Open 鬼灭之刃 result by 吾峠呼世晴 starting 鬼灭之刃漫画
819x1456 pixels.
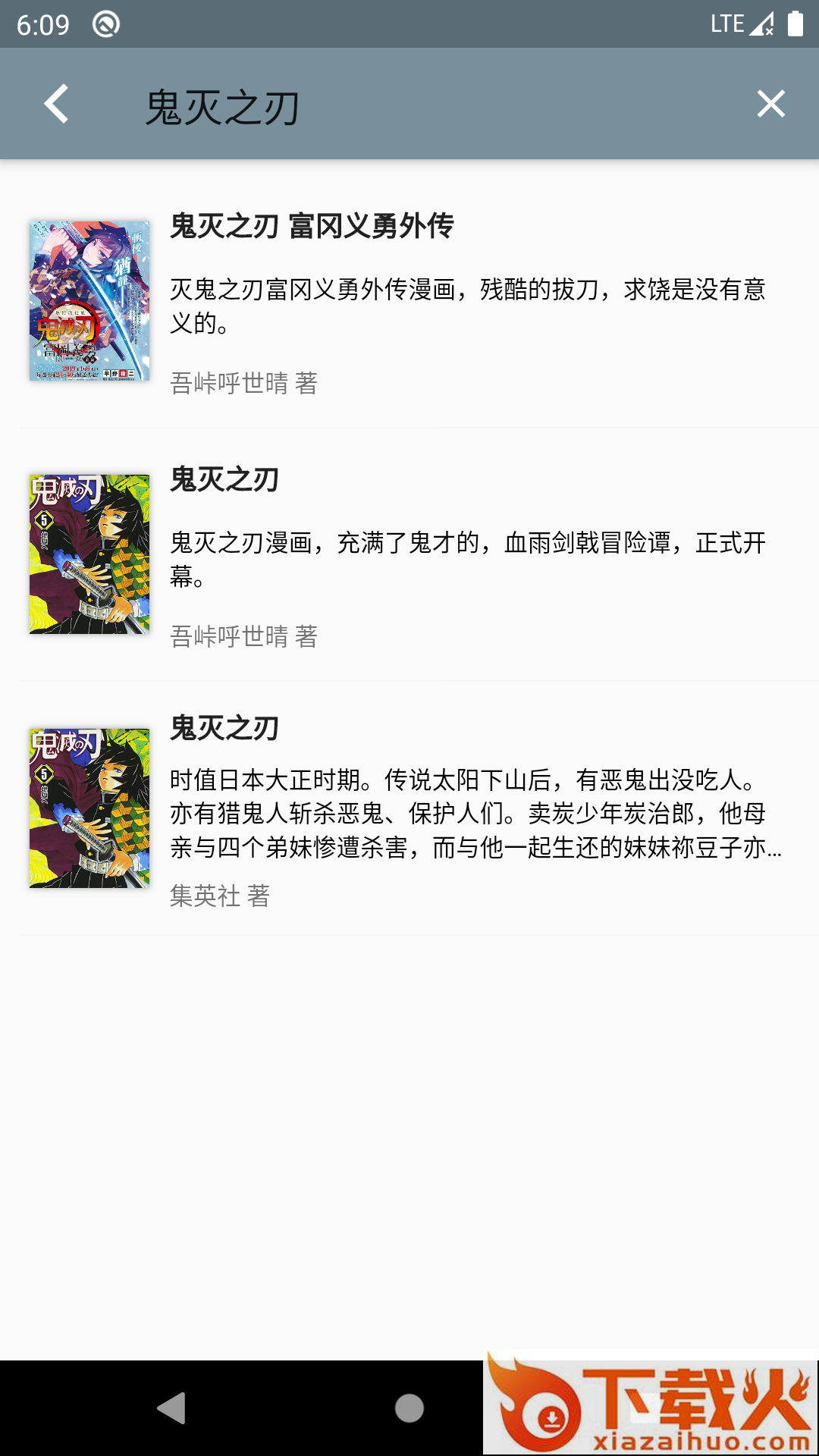tap(409, 555)
